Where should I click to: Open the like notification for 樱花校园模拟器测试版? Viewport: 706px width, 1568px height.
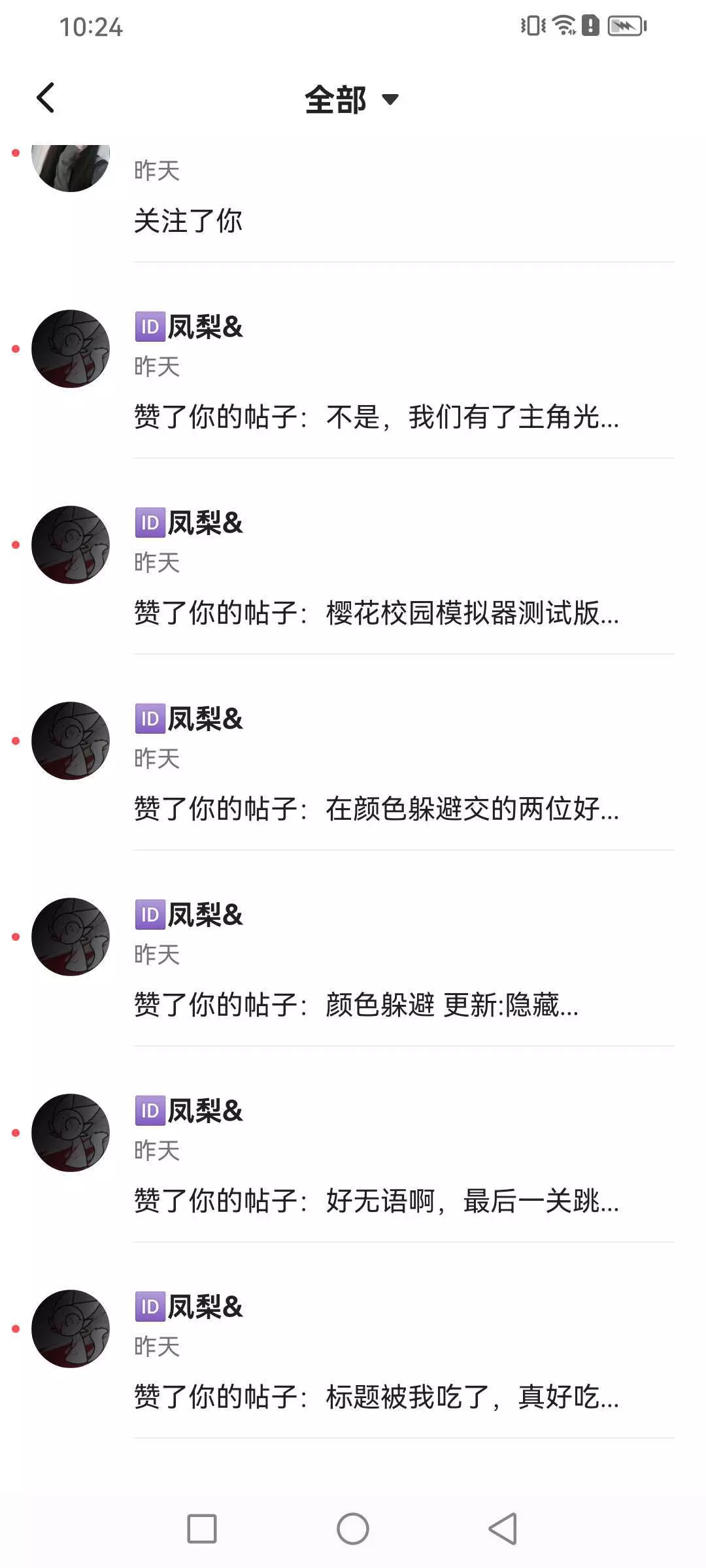pos(376,613)
